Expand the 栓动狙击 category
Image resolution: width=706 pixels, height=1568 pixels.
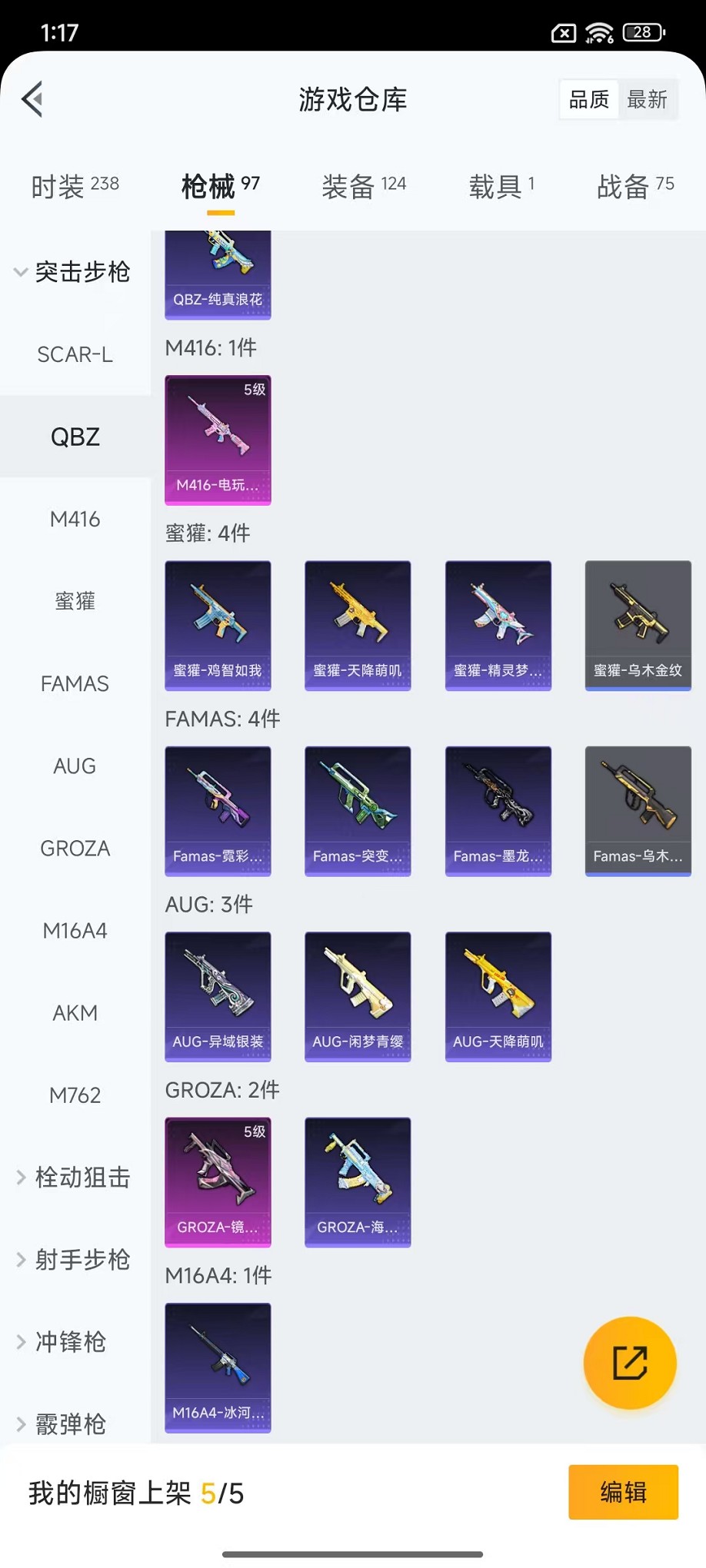pos(75,1178)
